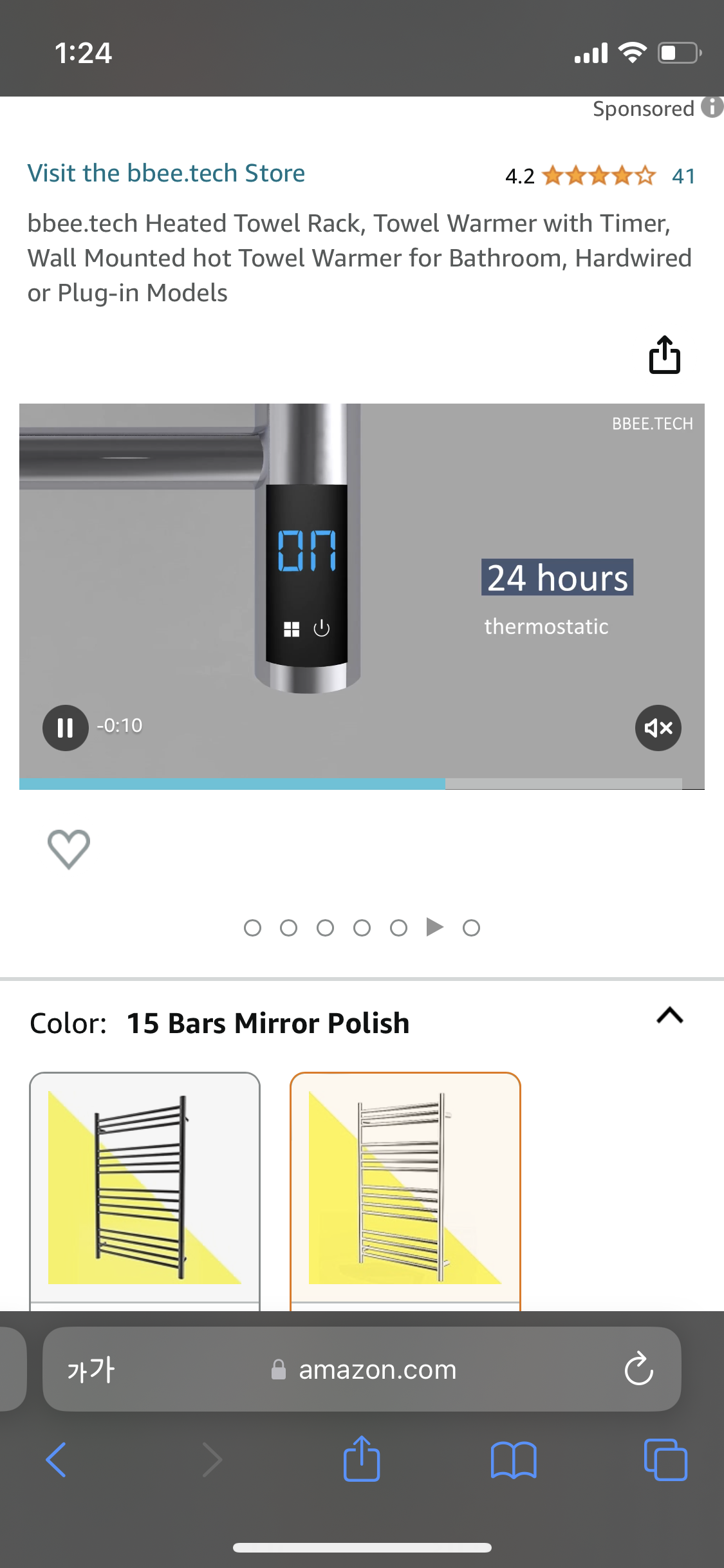This screenshot has height=1568, width=724.
Task: Unmute the product video
Action: tap(658, 728)
